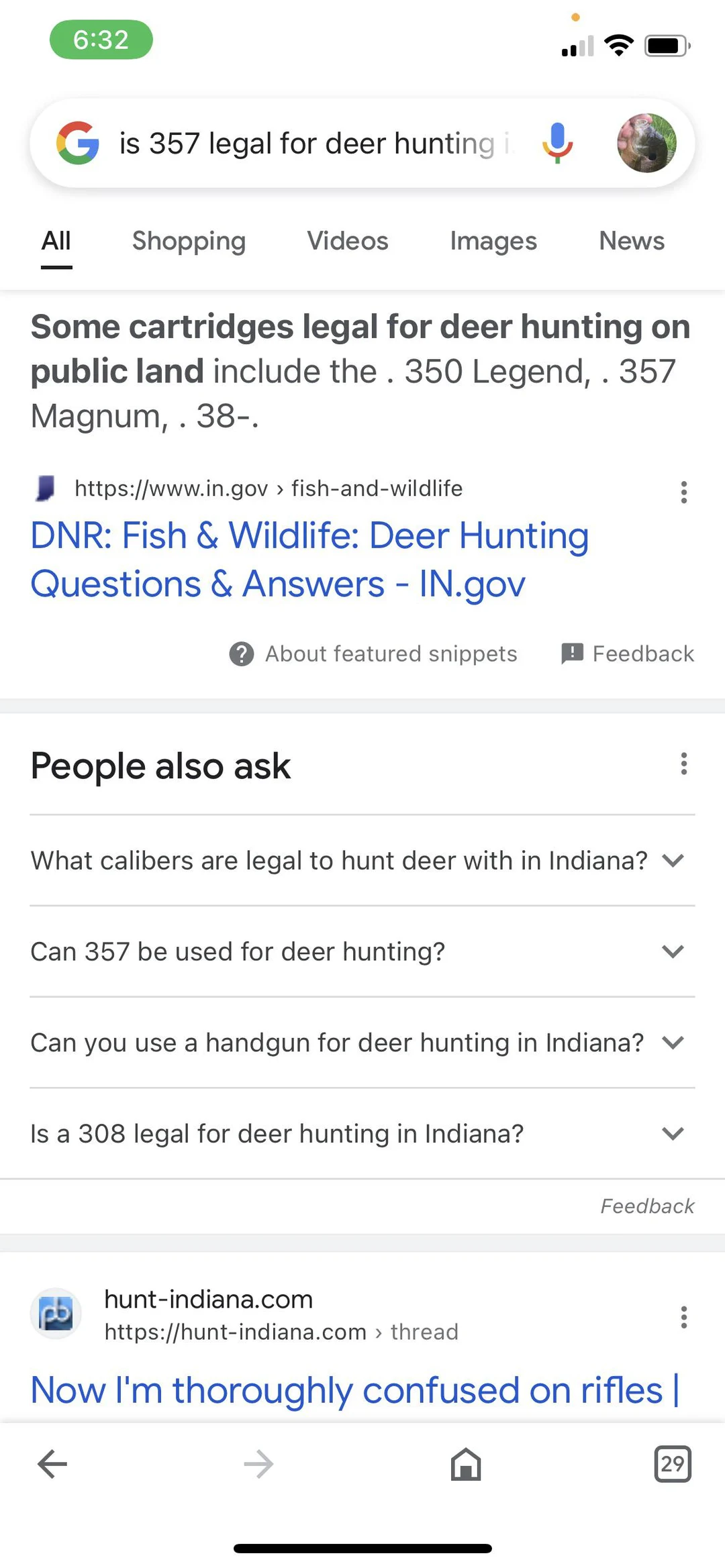Viewport: 725px width, 1568px height.
Task: Open your Google account profile picture
Action: click(645, 143)
